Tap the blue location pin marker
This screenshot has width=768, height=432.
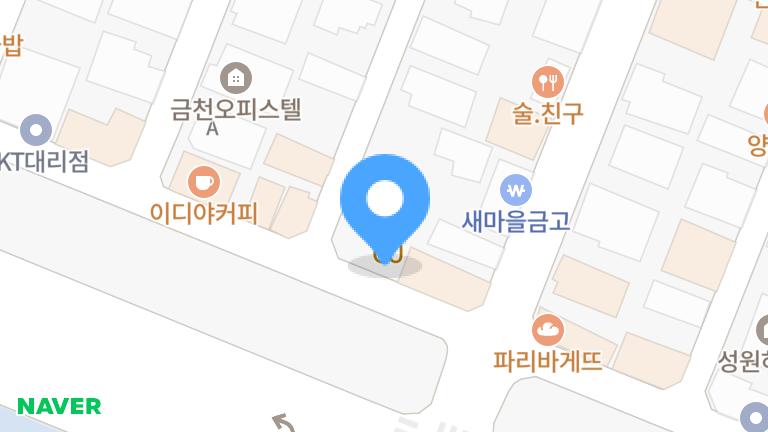(x=385, y=201)
